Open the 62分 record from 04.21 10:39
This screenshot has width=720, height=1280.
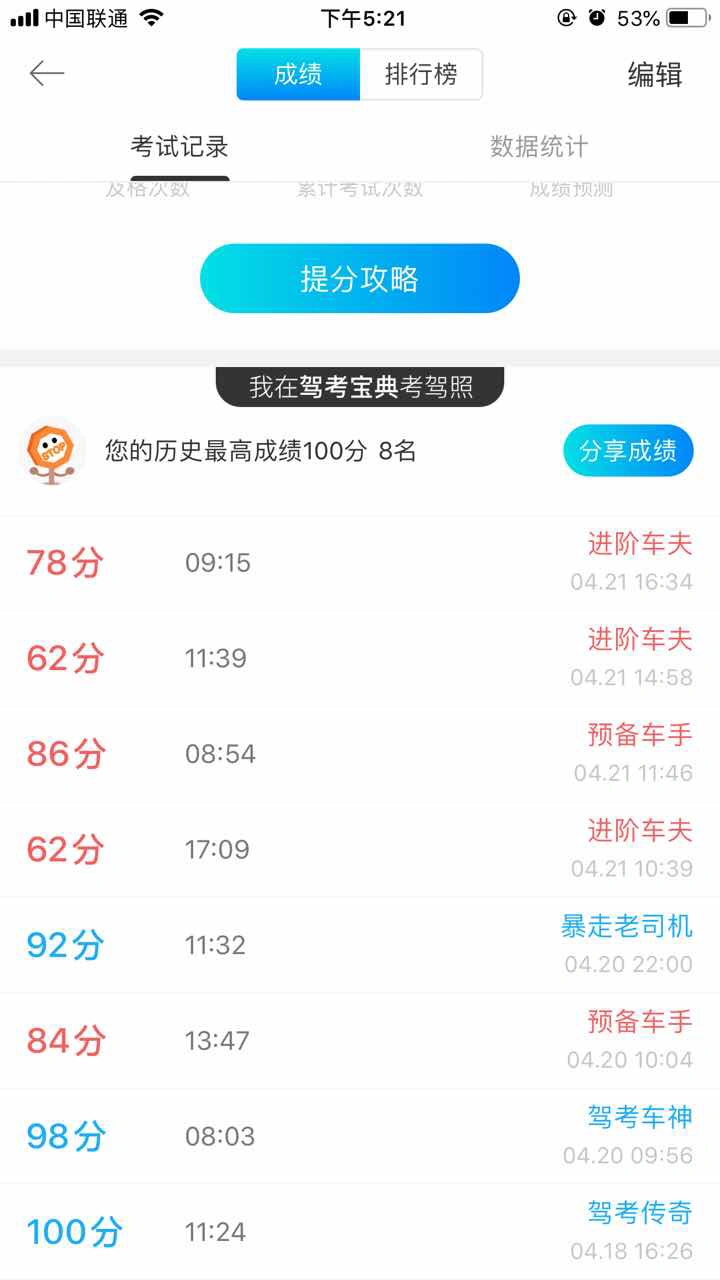coord(360,850)
